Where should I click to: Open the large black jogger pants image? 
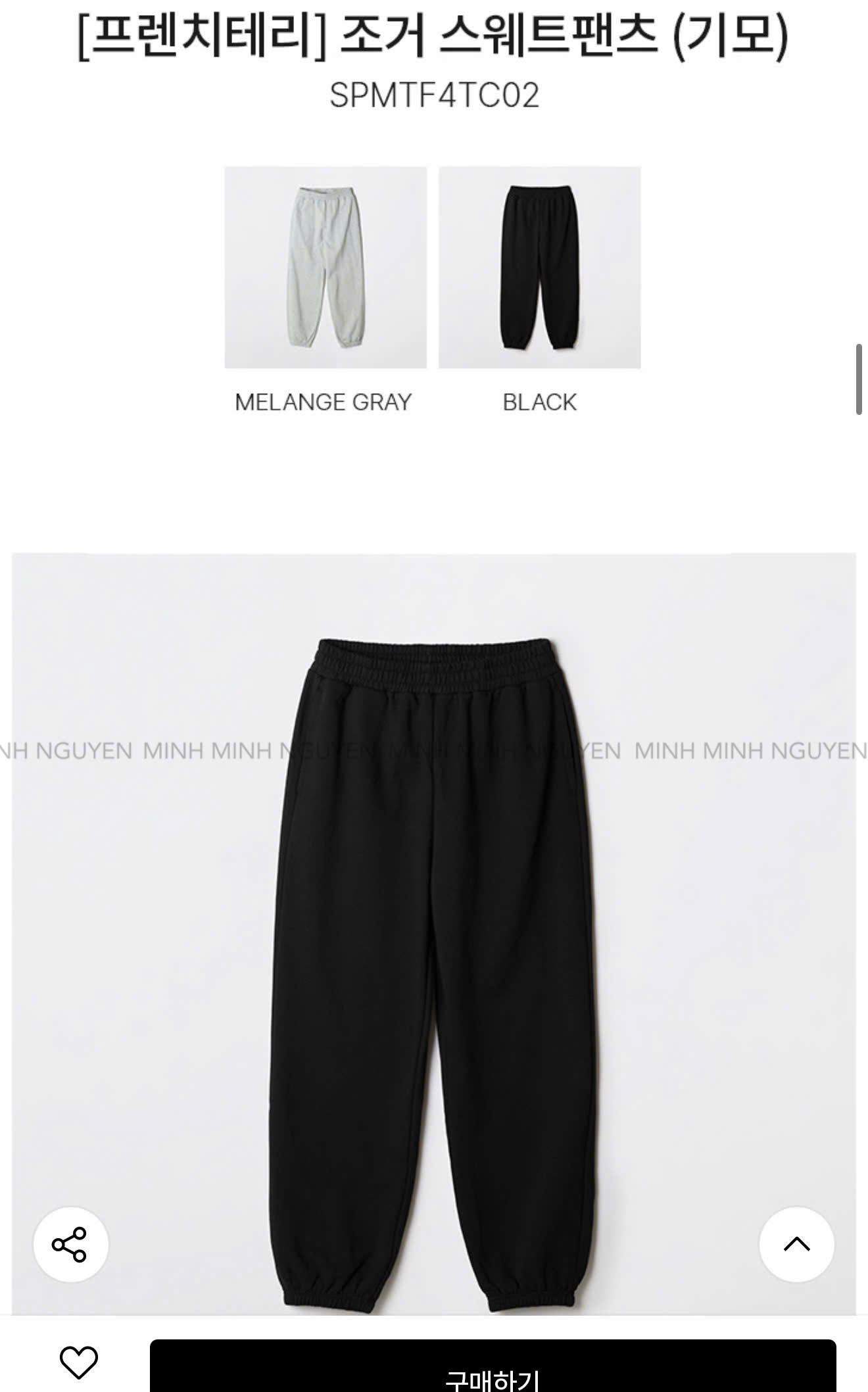(x=434, y=953)
